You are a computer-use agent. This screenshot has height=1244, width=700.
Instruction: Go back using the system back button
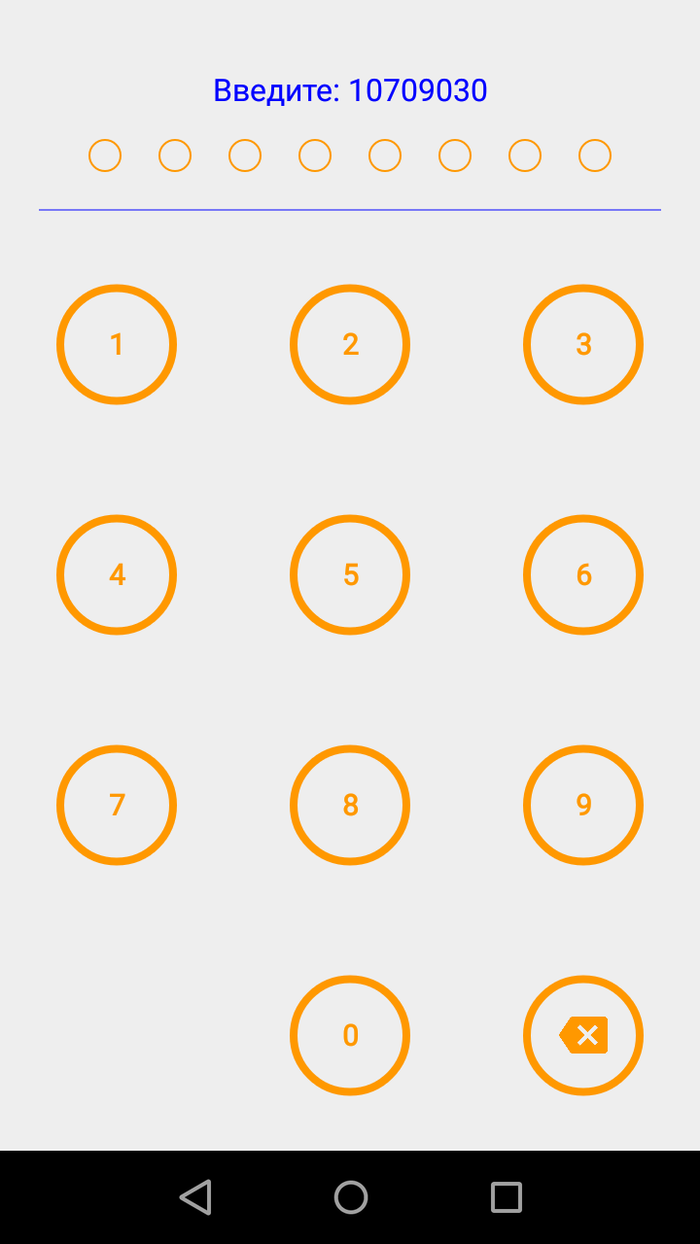coord(196,1197)
